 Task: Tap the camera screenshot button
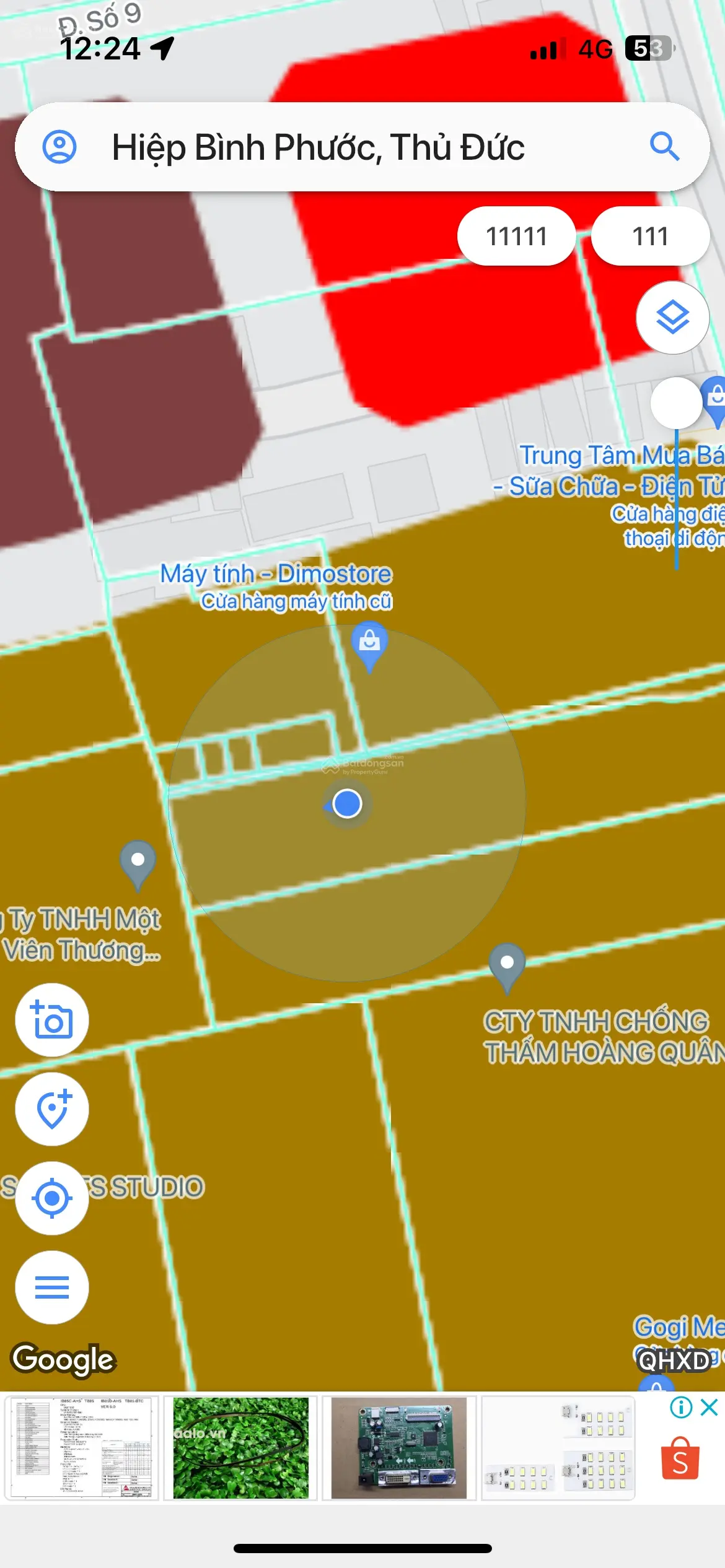point(52,1020)
